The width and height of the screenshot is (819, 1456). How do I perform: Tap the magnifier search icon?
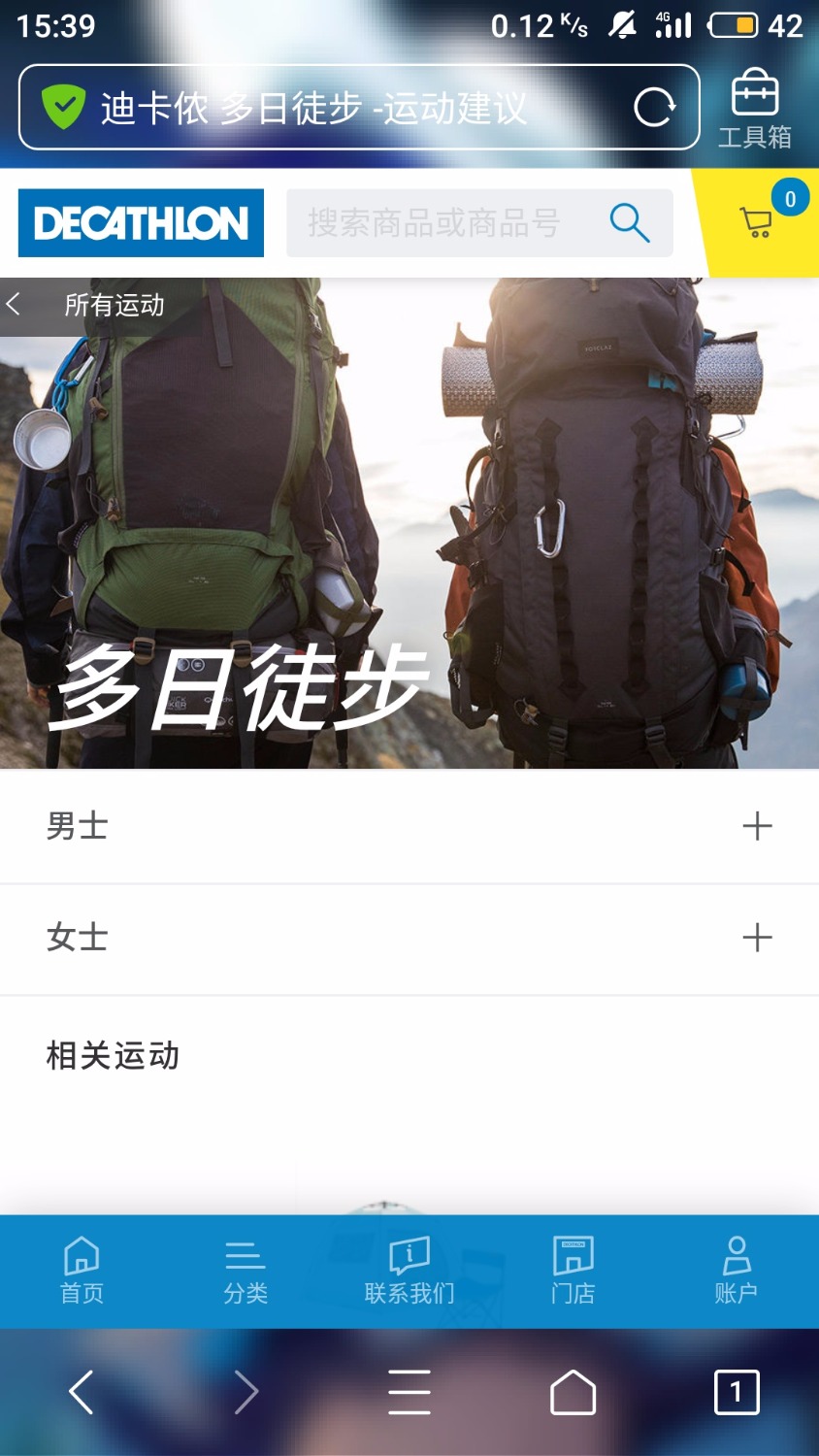[x=629, y=223]
